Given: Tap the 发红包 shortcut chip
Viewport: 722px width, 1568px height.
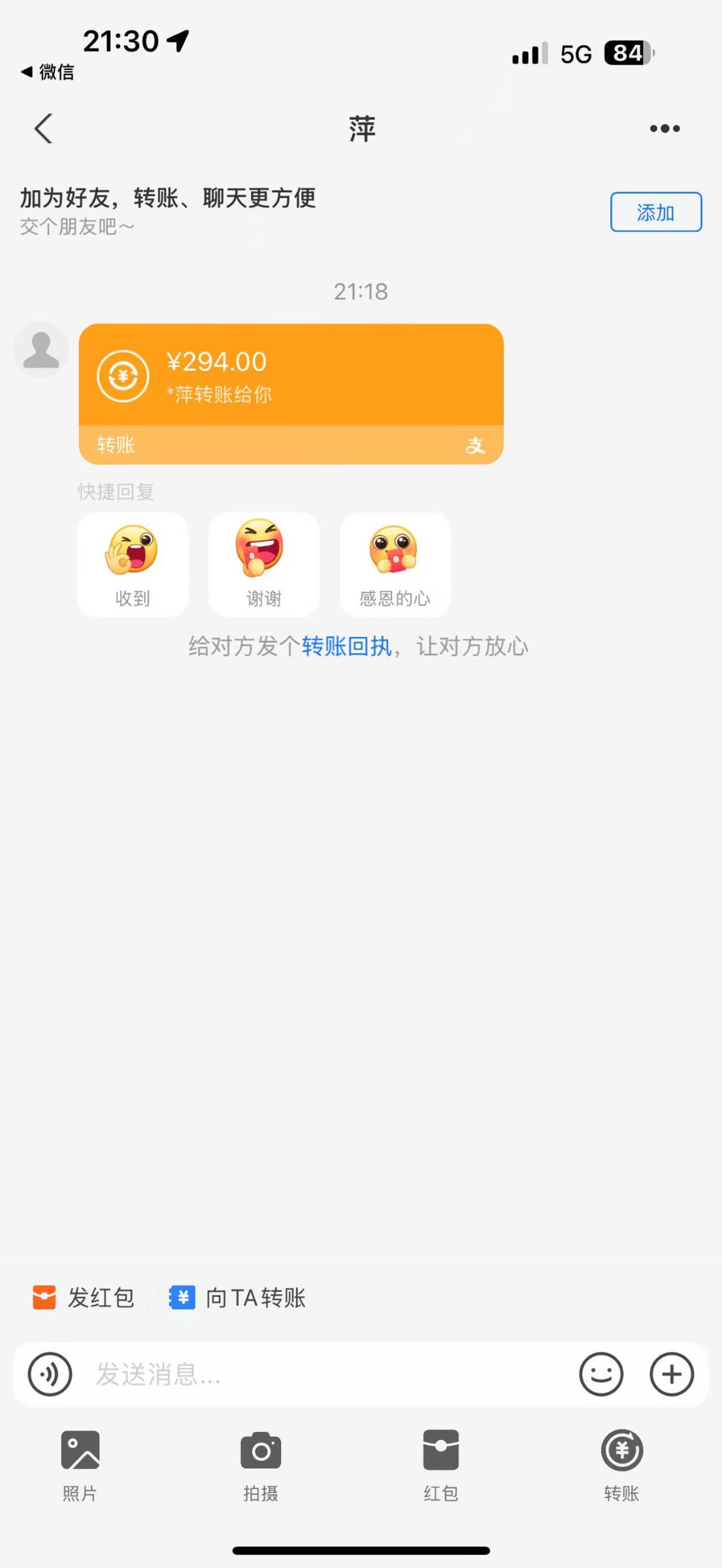Looking at the screenshot, I should coord(84,1298).
